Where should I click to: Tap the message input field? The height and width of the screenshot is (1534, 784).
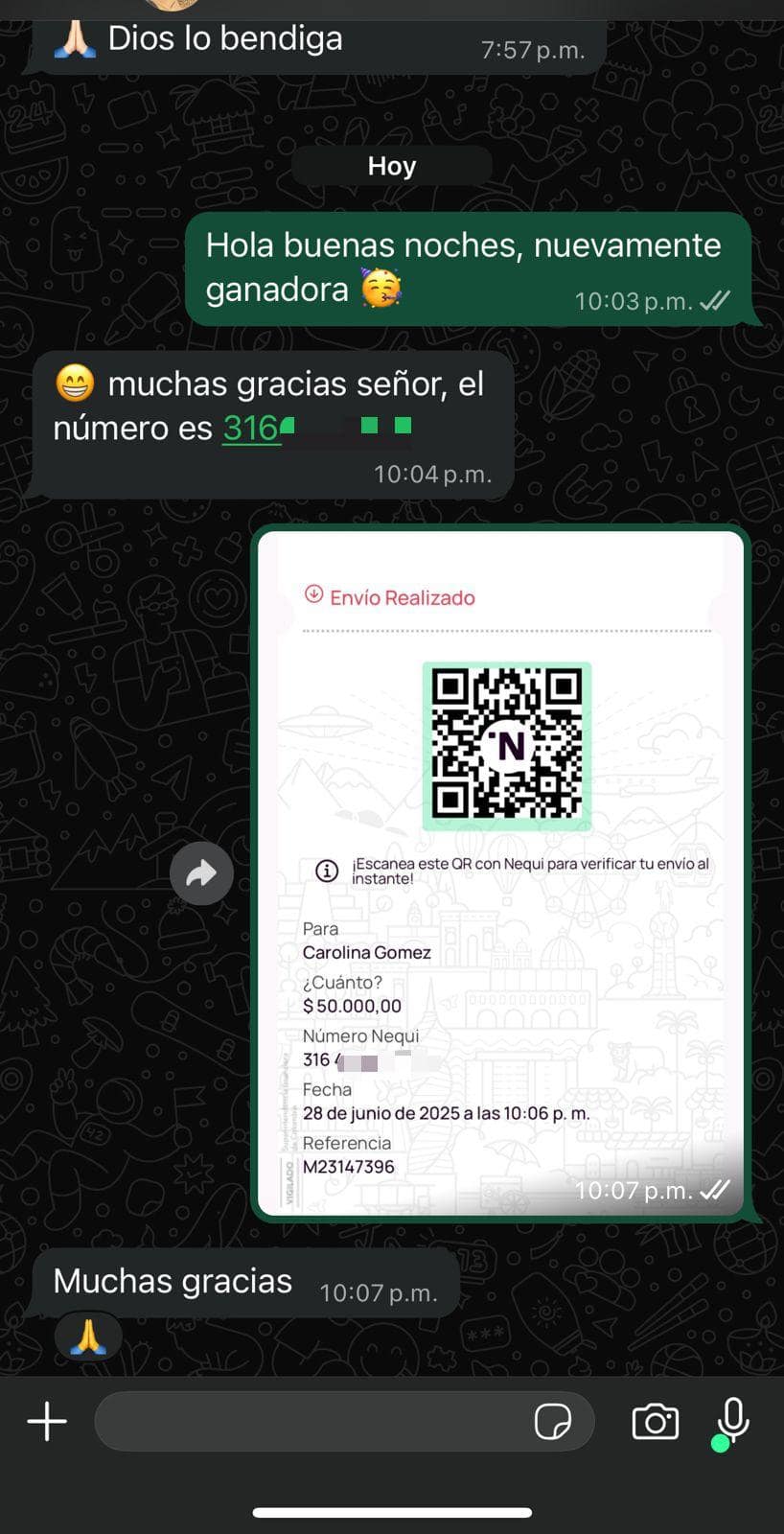pyautogui.click(x=307, y=1421)
